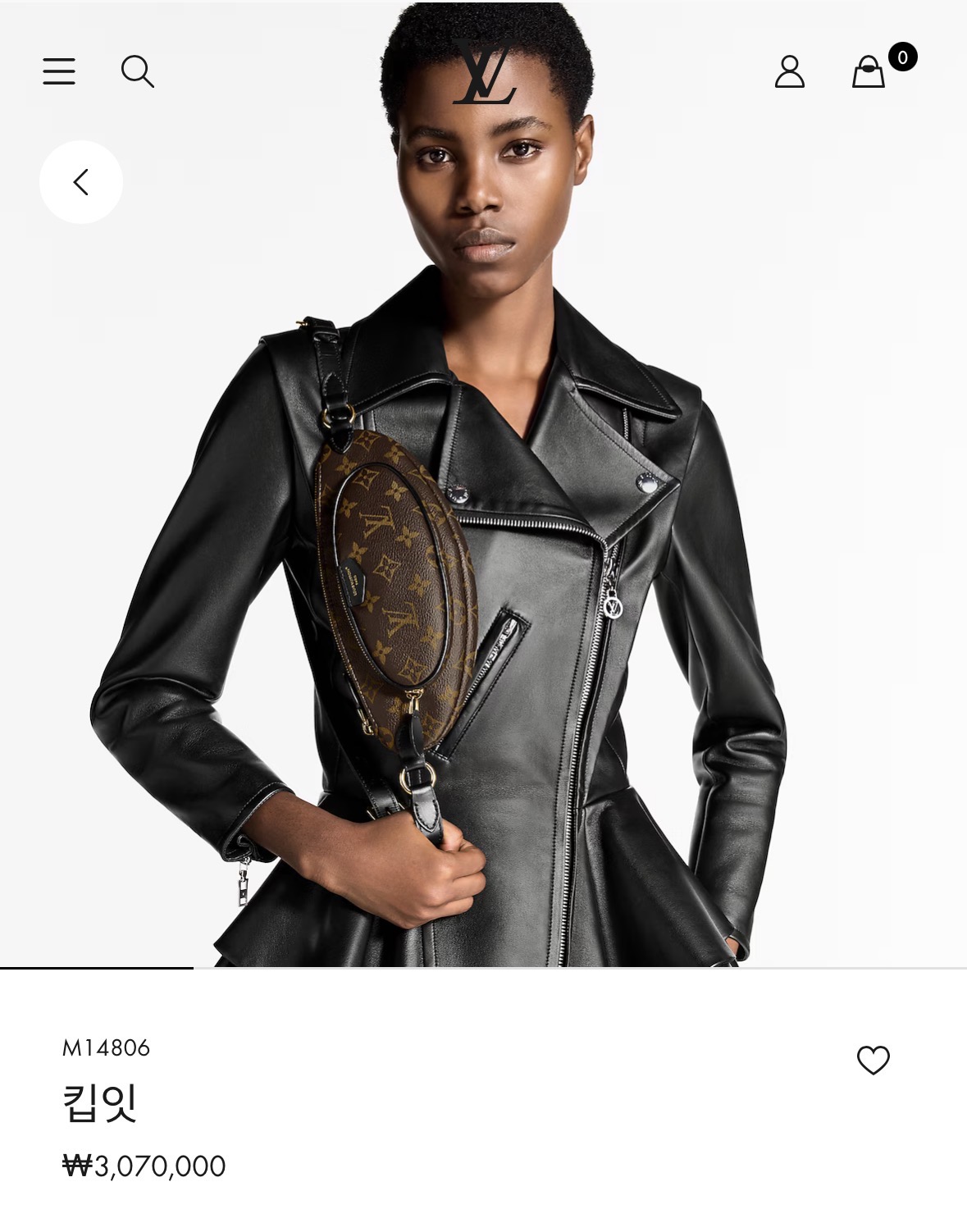Open the product photo full view
The width and height of the screenshot is (967, 1232).
pyautogui.click(x=483, y=525)
